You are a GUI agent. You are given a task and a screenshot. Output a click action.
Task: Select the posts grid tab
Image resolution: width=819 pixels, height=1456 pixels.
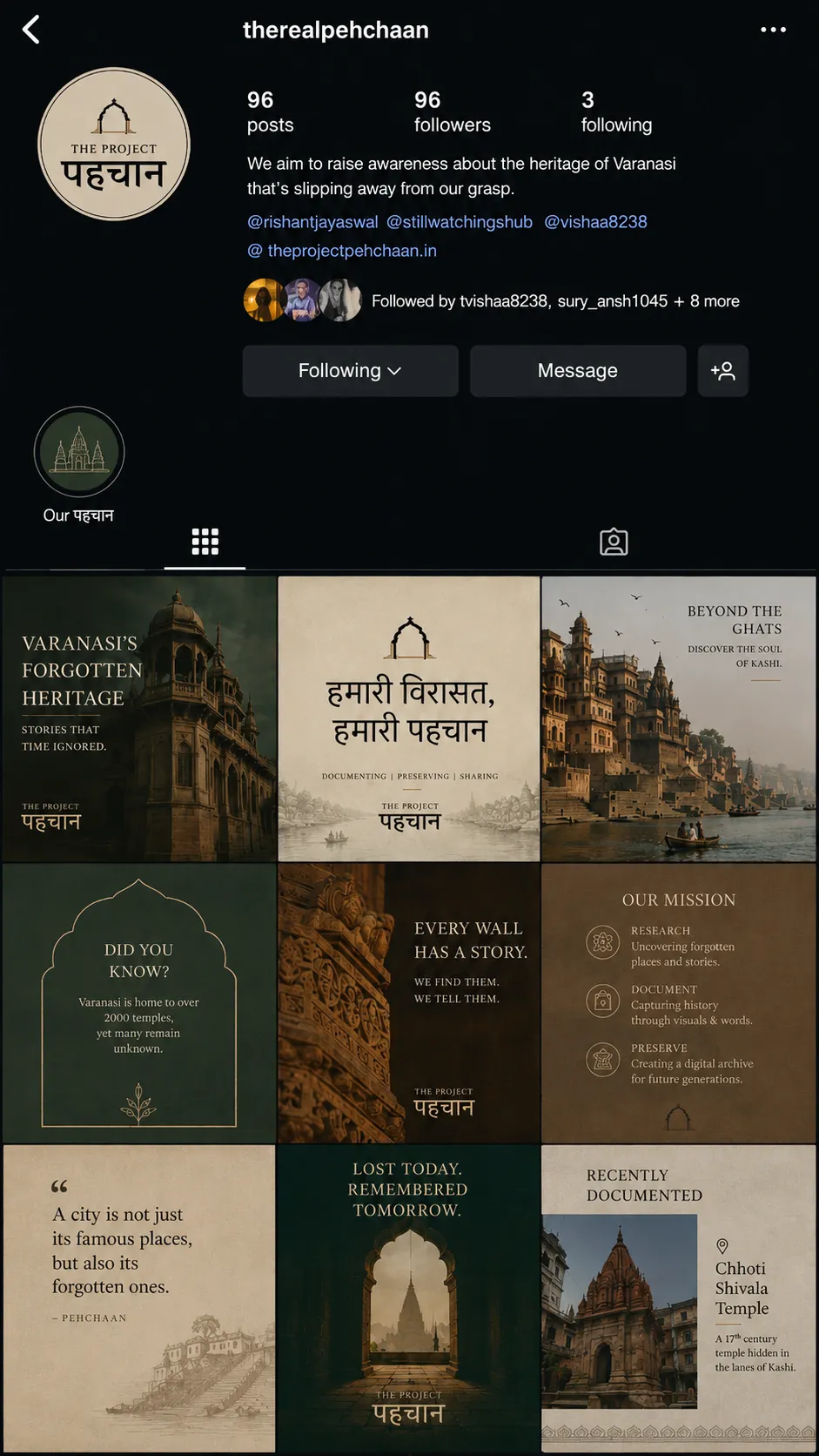[205, 542]
